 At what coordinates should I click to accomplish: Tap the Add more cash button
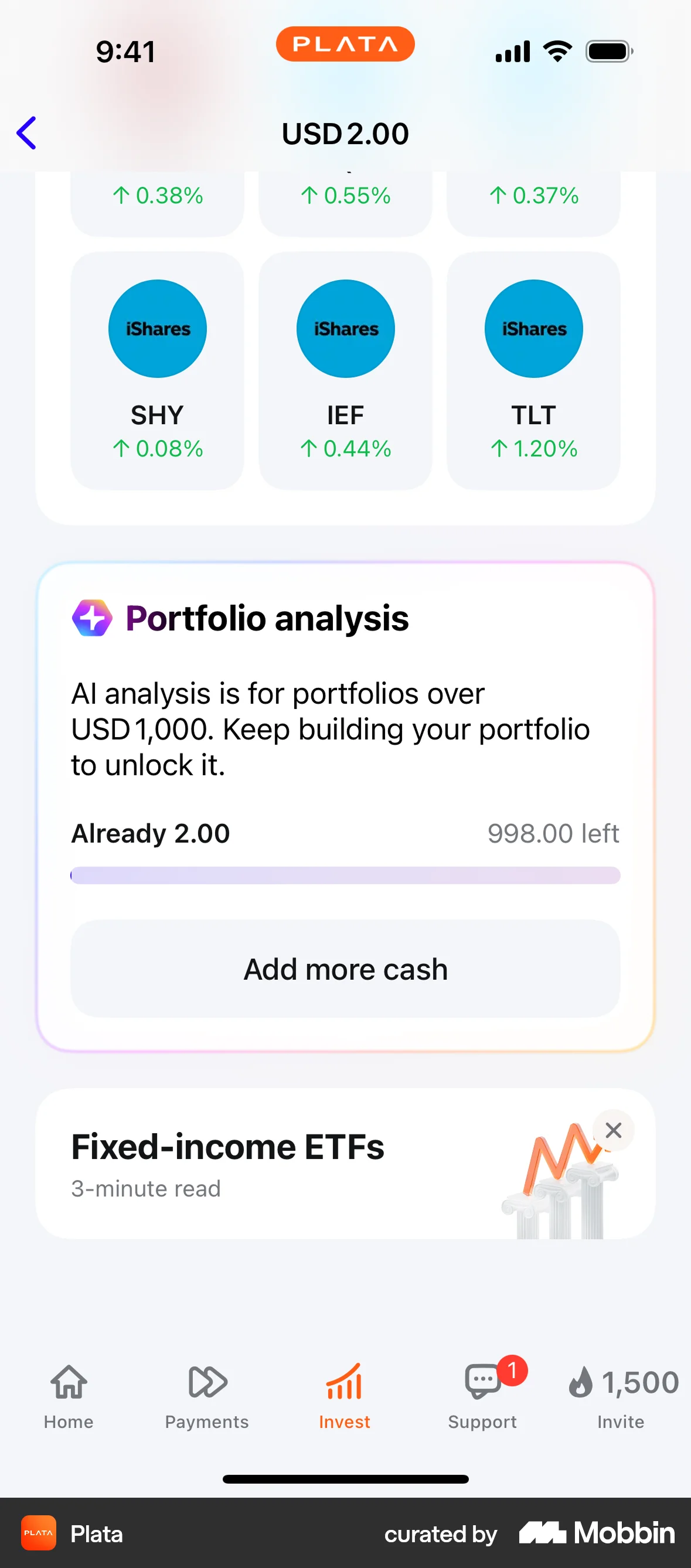pos(345,969)
